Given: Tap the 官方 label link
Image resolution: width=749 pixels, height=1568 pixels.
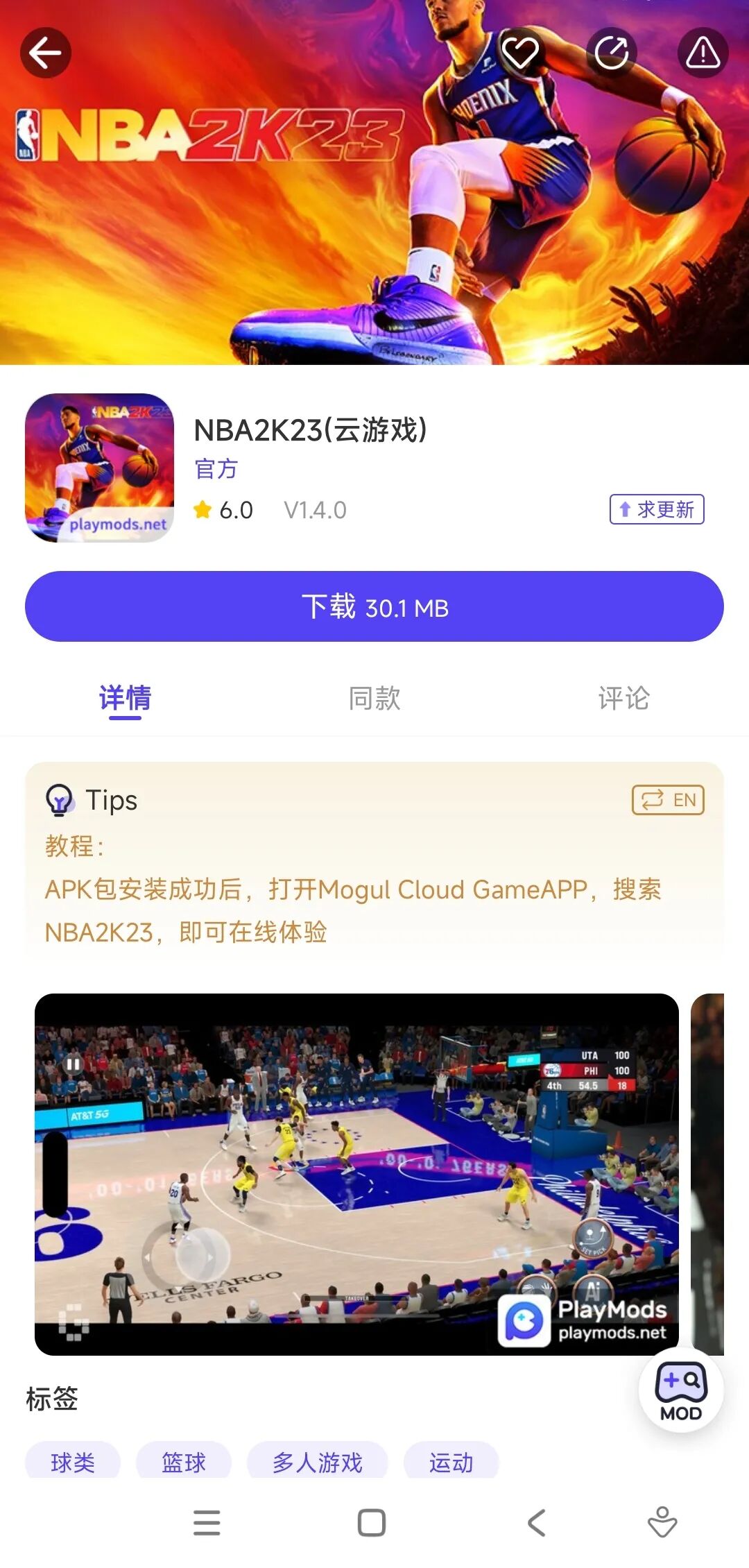Looking at the screenshot, I should coord(216,469).
